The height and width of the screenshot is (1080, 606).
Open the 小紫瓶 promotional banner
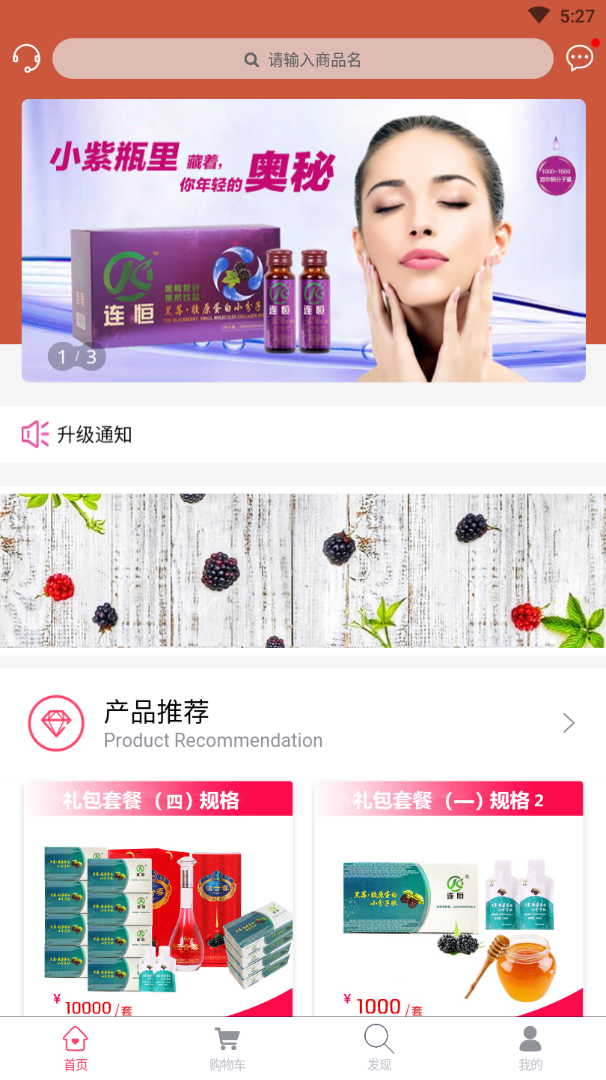tap(303, 240)
